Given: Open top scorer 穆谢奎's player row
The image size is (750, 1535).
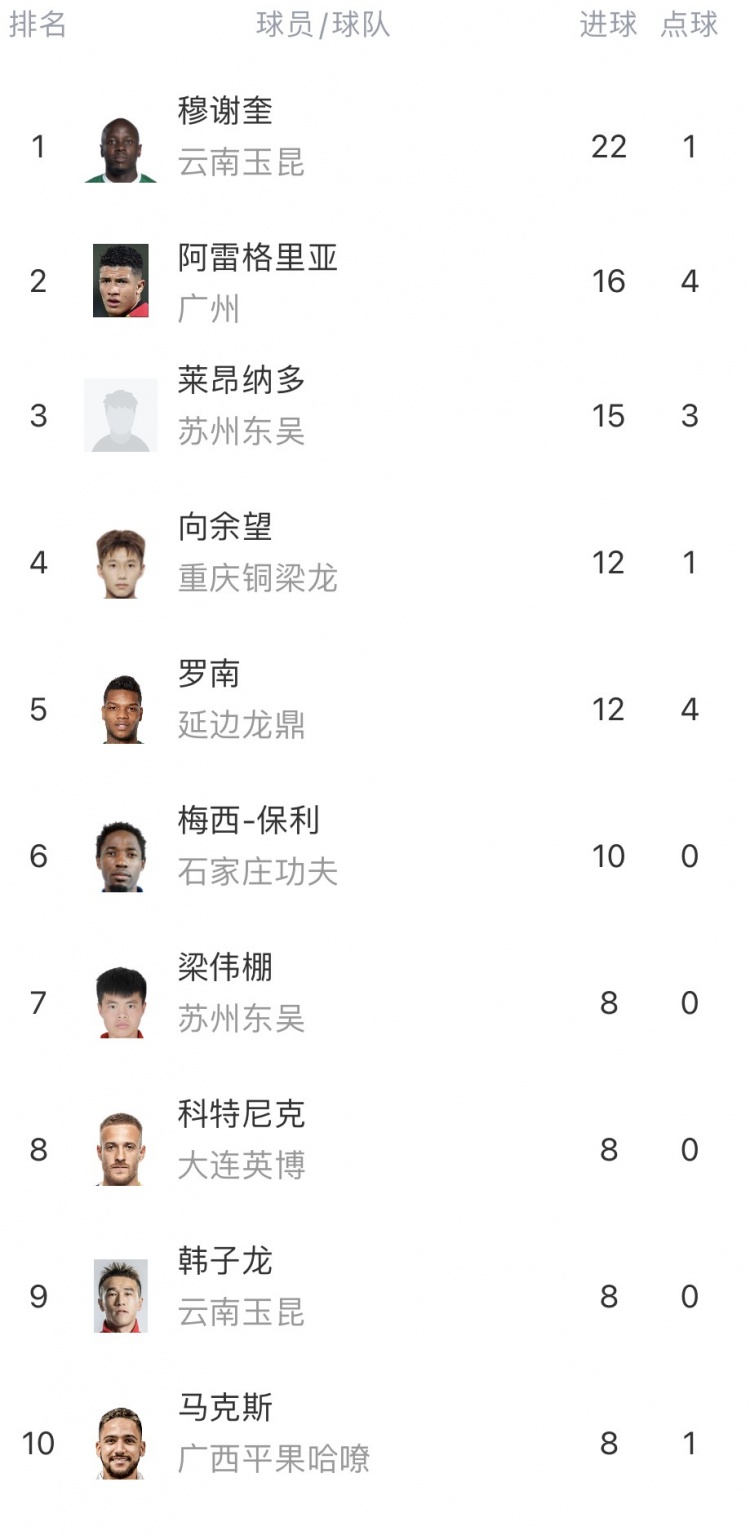Looking at the screenshot, I should pyautogui.click(x=375, y=147).
